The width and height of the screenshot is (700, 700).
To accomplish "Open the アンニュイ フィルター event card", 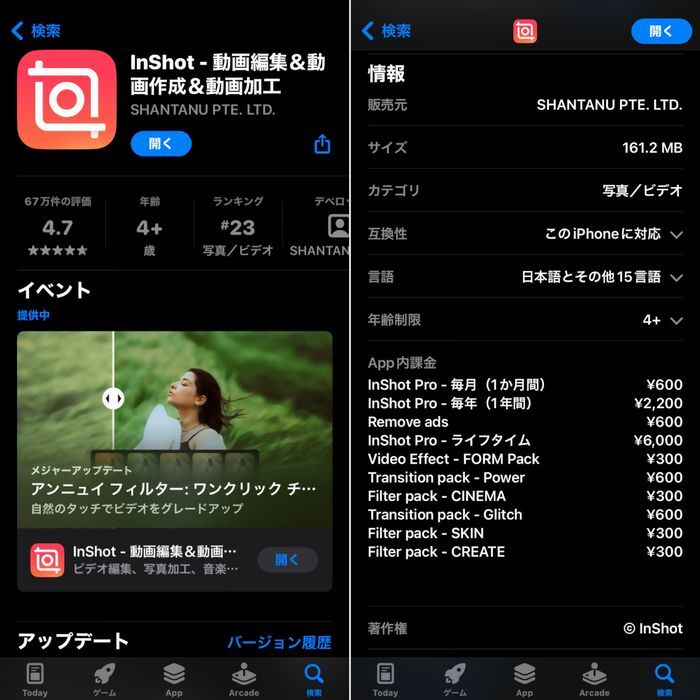I will [174, 430].
